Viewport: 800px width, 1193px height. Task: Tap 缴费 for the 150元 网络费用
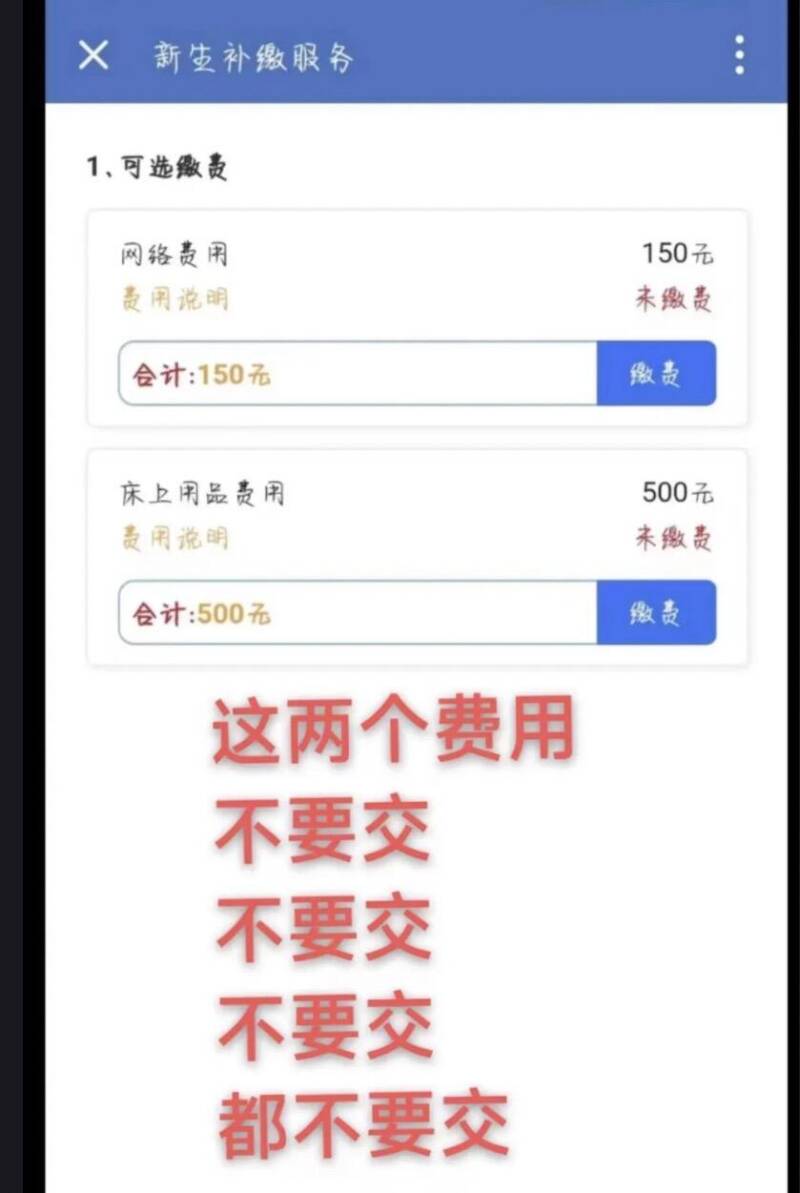(656, 374)
